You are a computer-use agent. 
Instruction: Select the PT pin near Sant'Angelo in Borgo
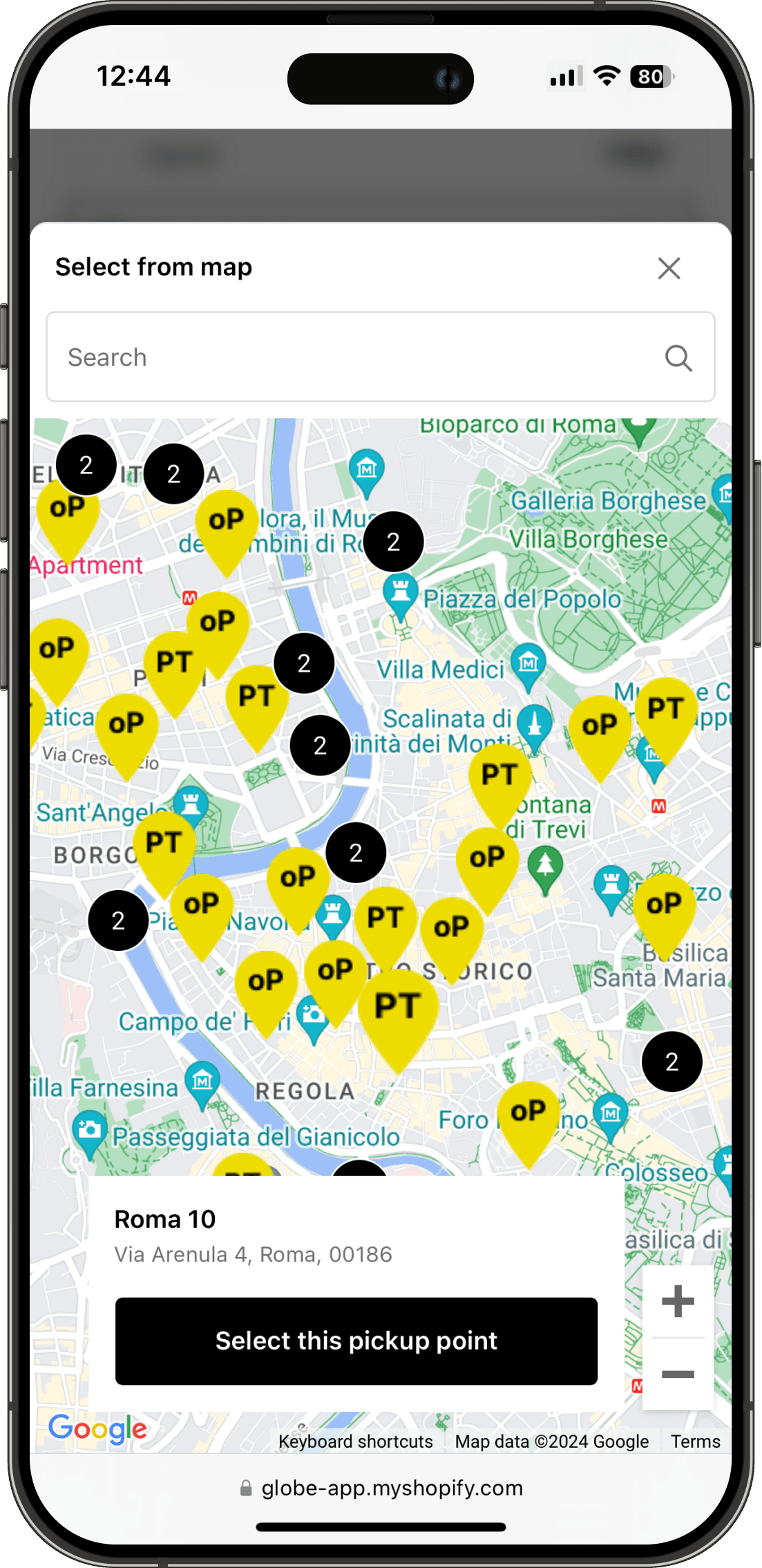(164, 843)
